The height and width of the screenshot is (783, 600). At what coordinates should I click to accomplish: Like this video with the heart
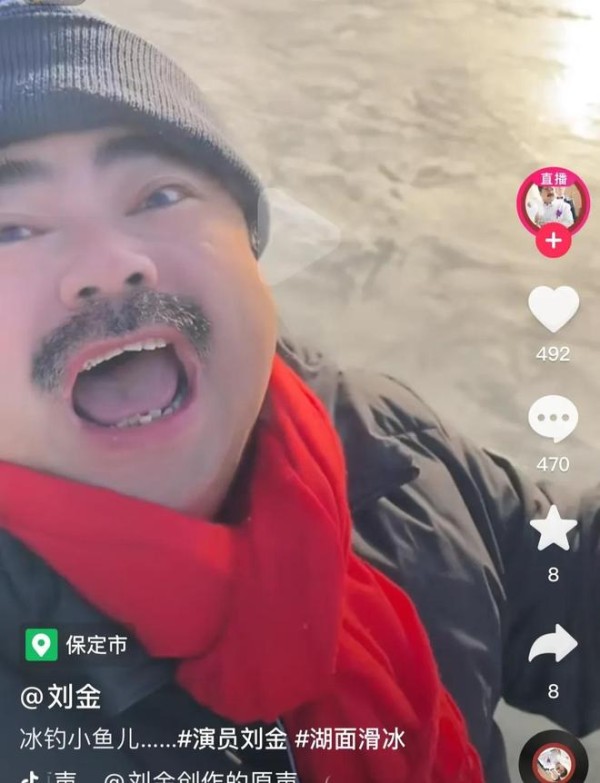553,309
